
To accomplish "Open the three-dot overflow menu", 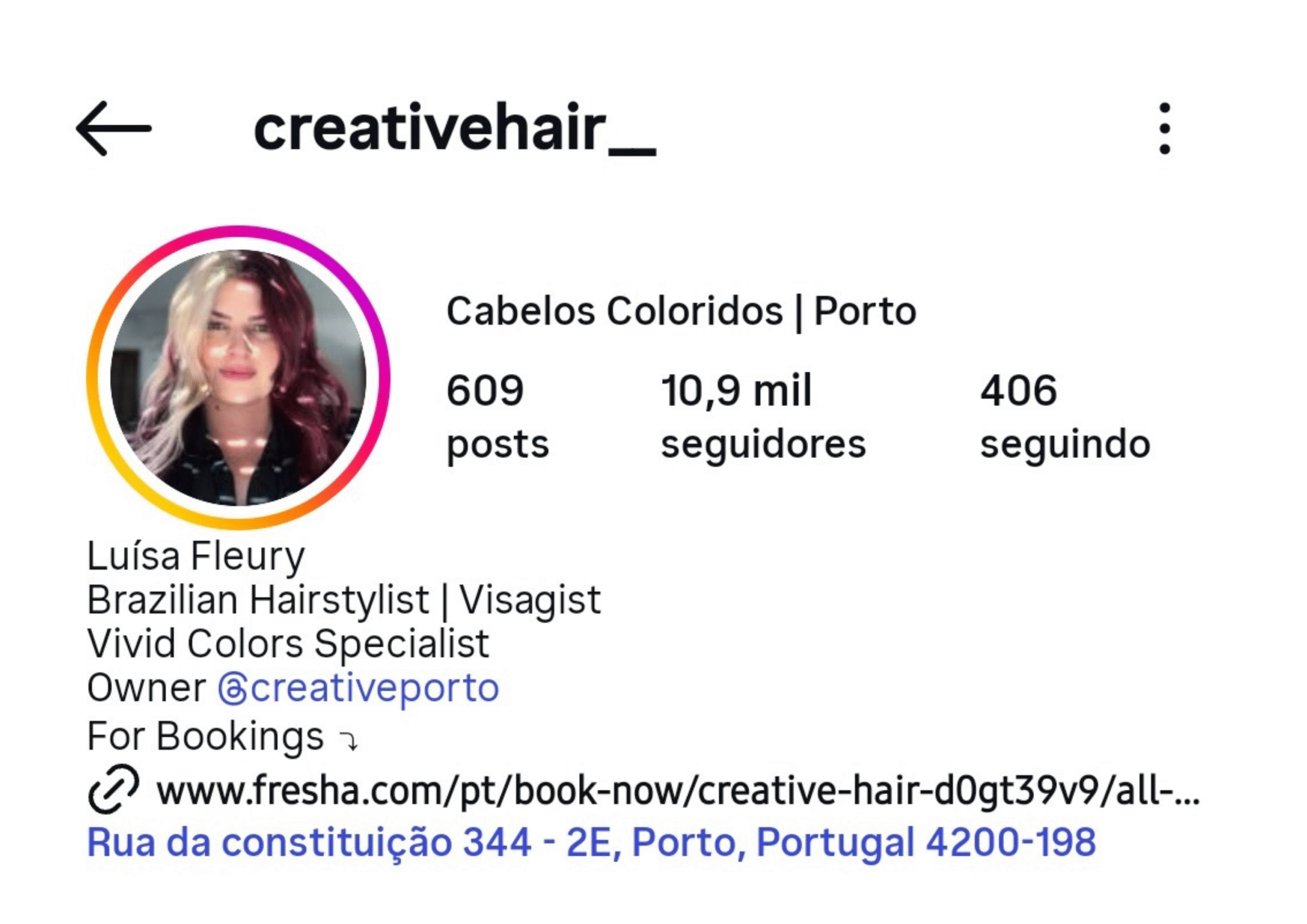I will pyautogui.click(x=1165, y=129).
